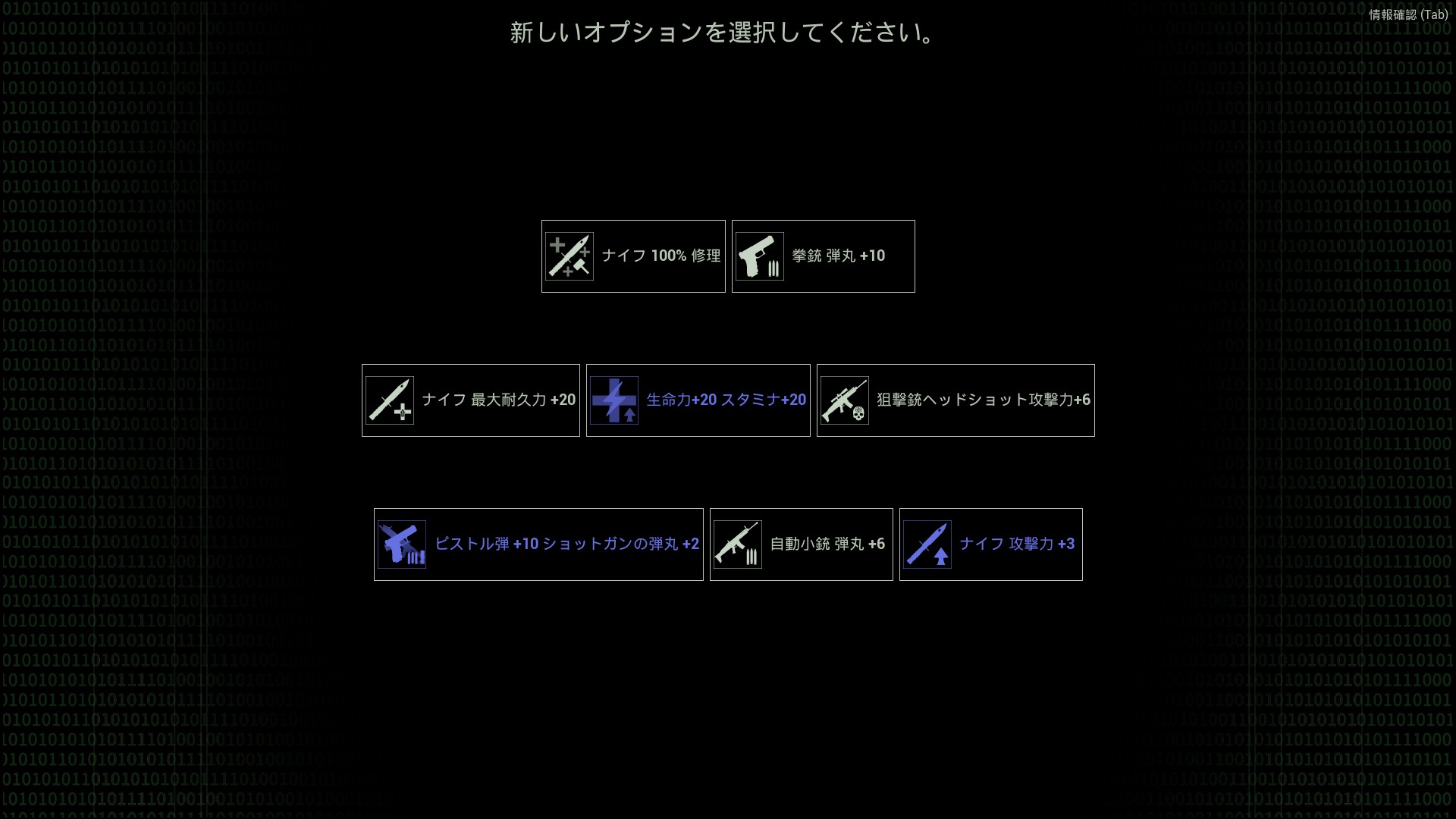Open 情報確認 (Tab) info panel
This screenshot has height=819, width=1456.
click(x=1407, y=14)
